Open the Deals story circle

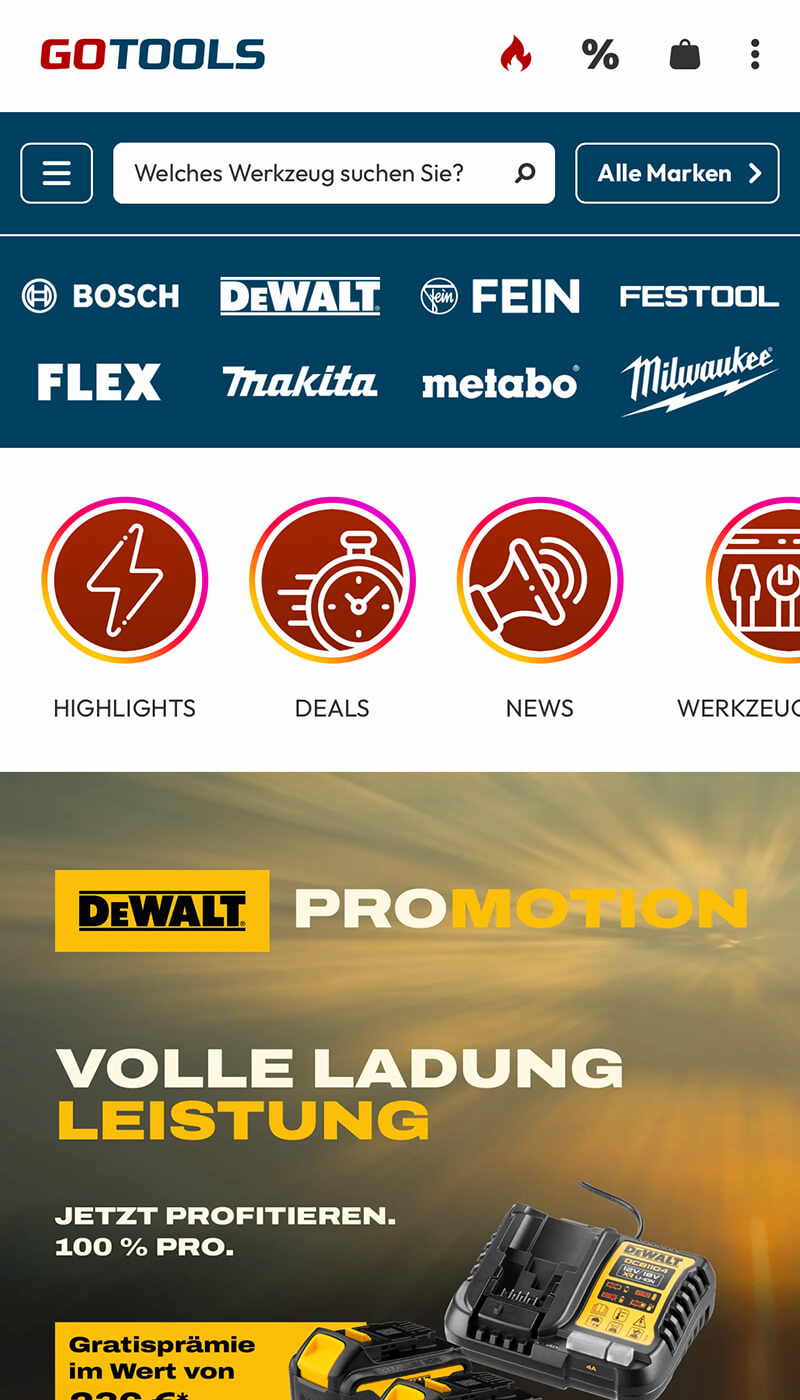point(332,580)
